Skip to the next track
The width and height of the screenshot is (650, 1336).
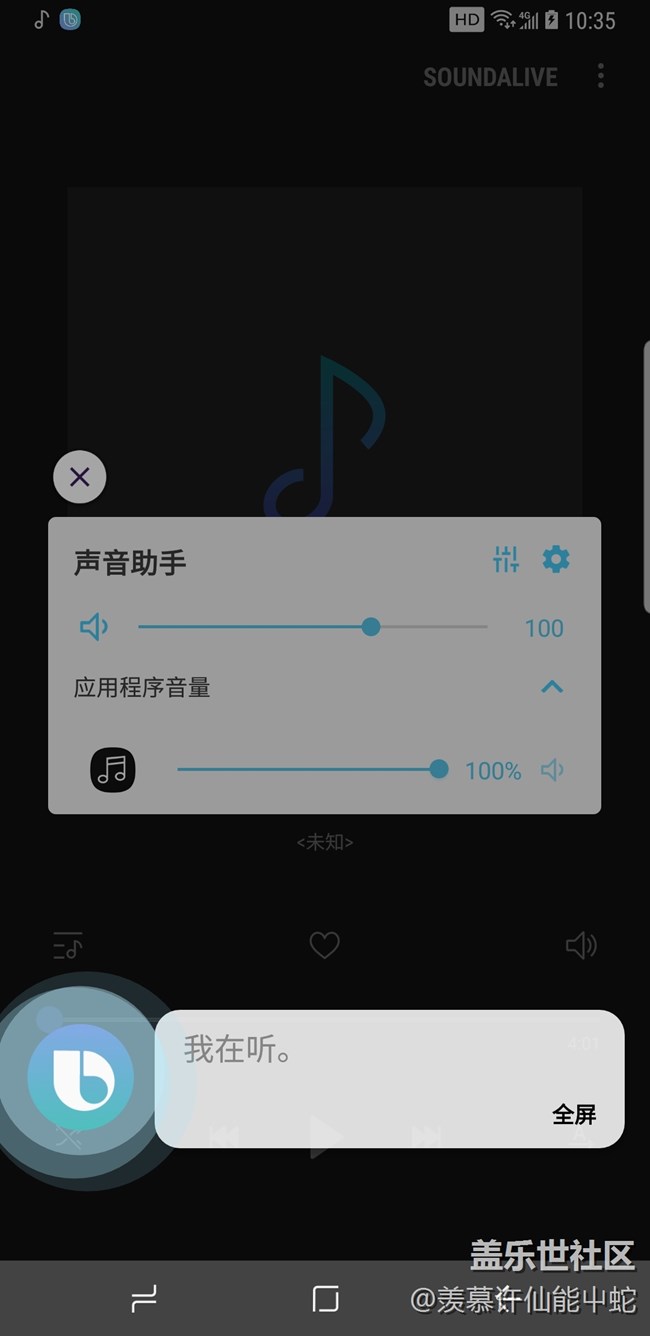click(x=426, y=1137)
